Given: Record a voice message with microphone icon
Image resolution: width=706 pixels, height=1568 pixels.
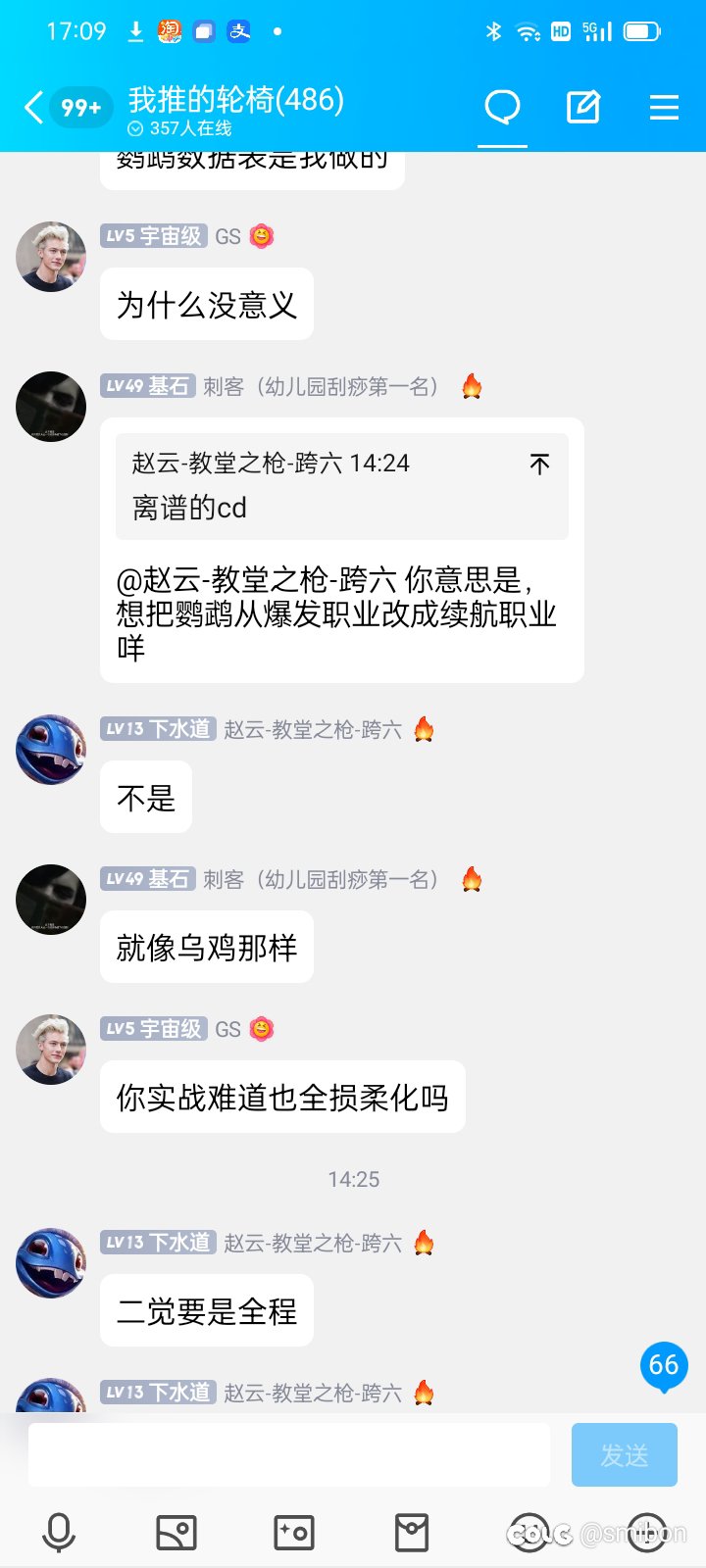Looking at the screenshot, I should (x=59, y=1533).
